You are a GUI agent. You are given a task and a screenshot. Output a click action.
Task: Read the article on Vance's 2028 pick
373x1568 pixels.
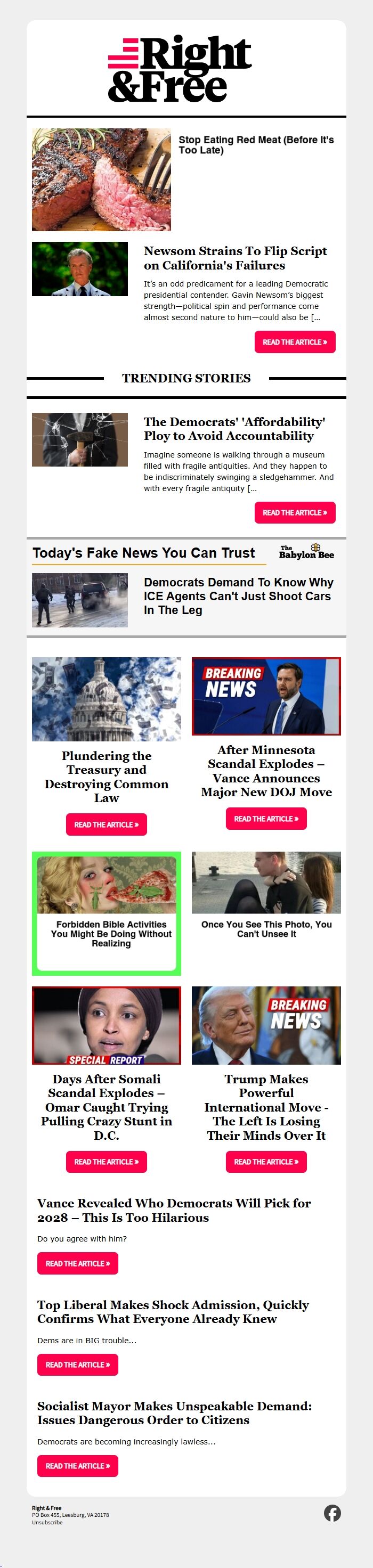tap(77, 1264)
